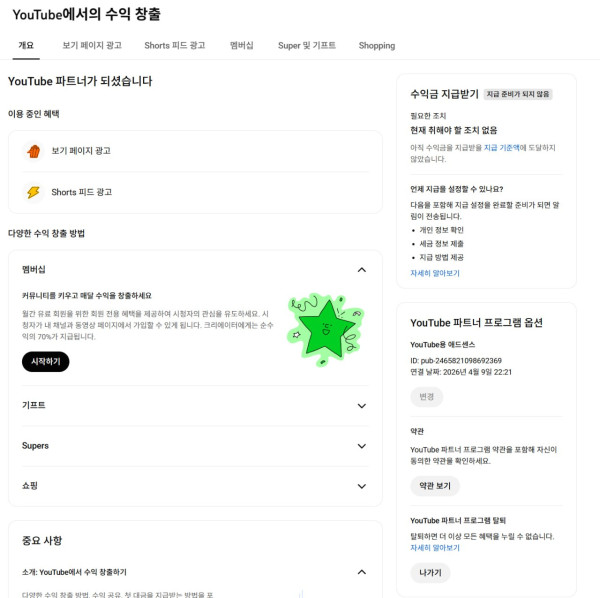Expand the 쇼핑 section
This screenshot has width=600, height=598.
click(362, 486)
